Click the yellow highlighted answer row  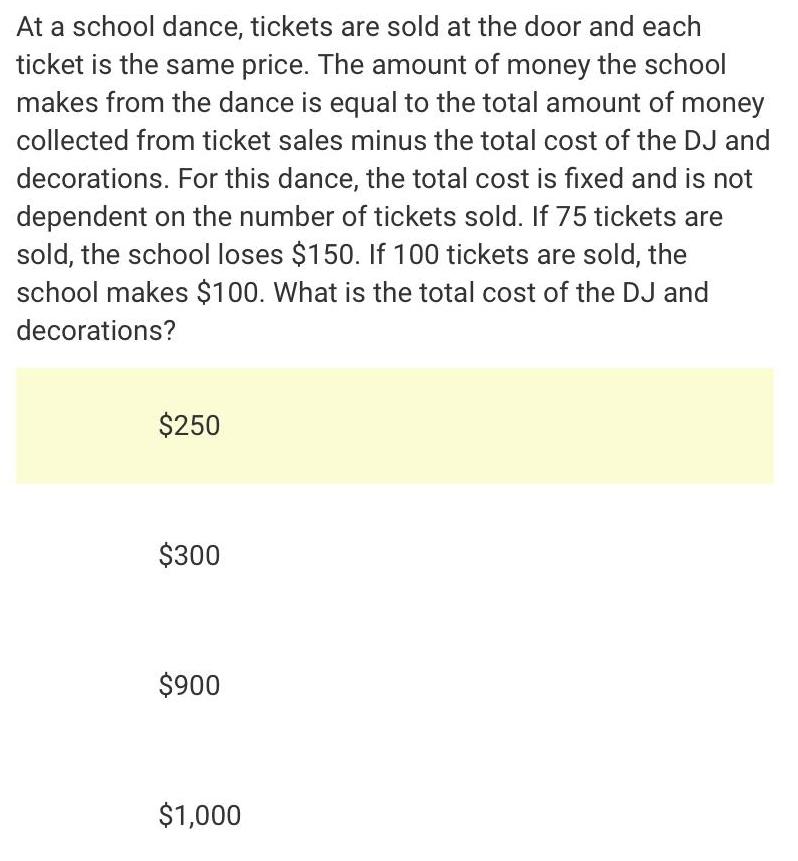click(x=398, y=425)
